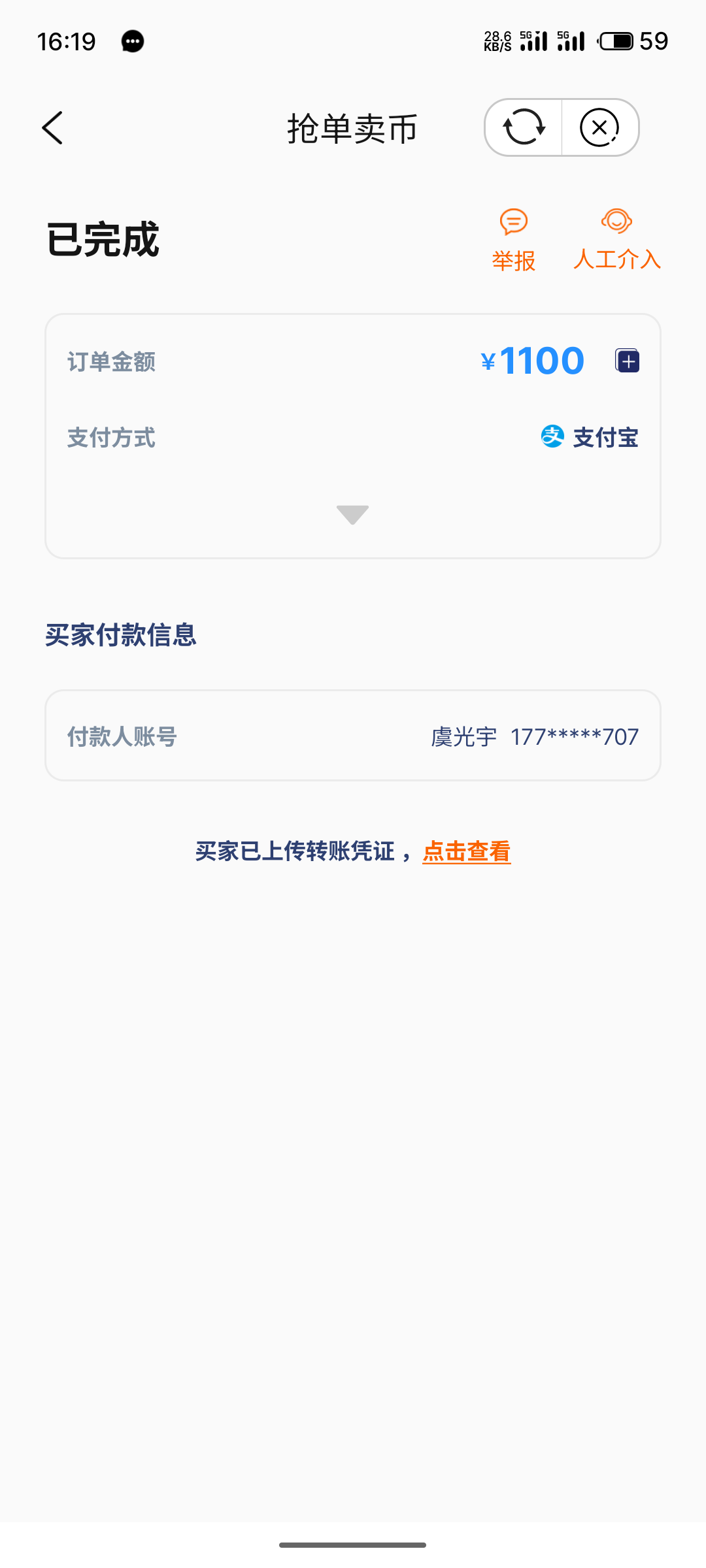This screenshot has height=1568, width=706.
Task: Close the page with the X icon
Action: [599, 127]
